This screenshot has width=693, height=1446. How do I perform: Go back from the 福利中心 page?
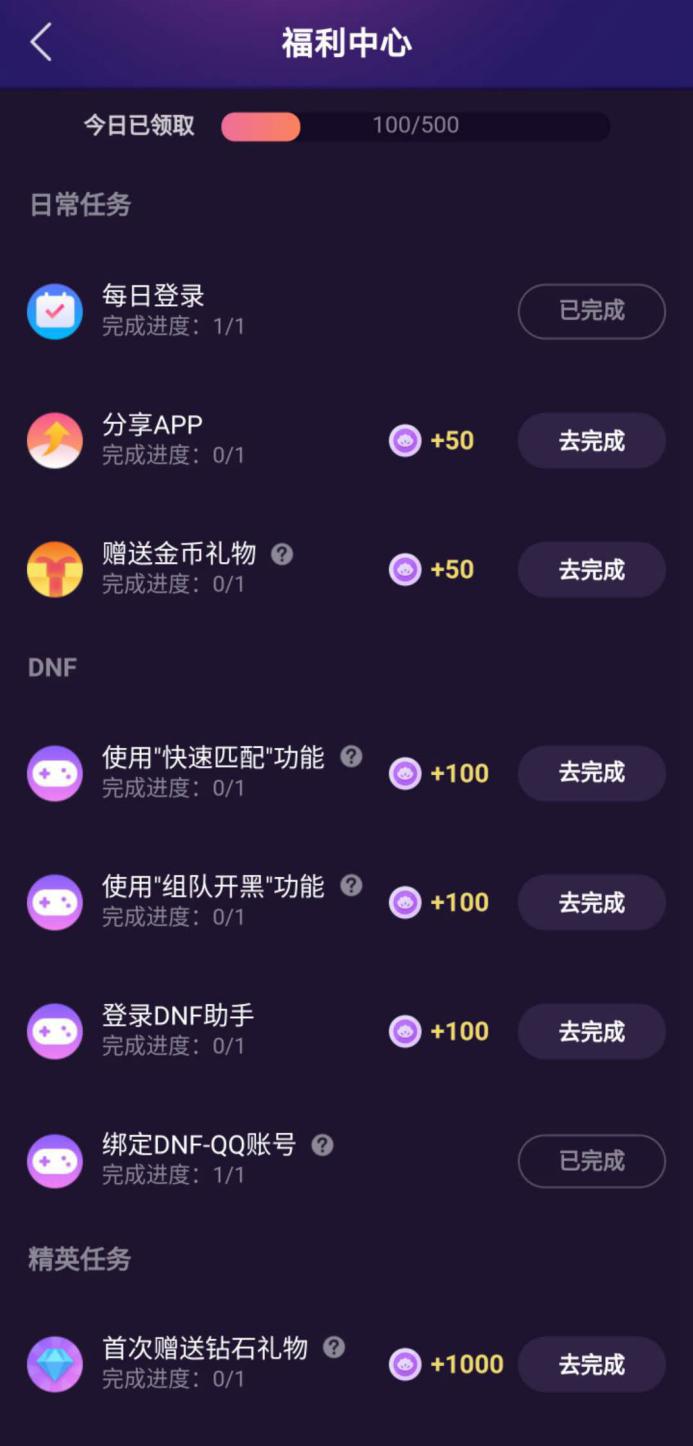(x=41, y=43)
